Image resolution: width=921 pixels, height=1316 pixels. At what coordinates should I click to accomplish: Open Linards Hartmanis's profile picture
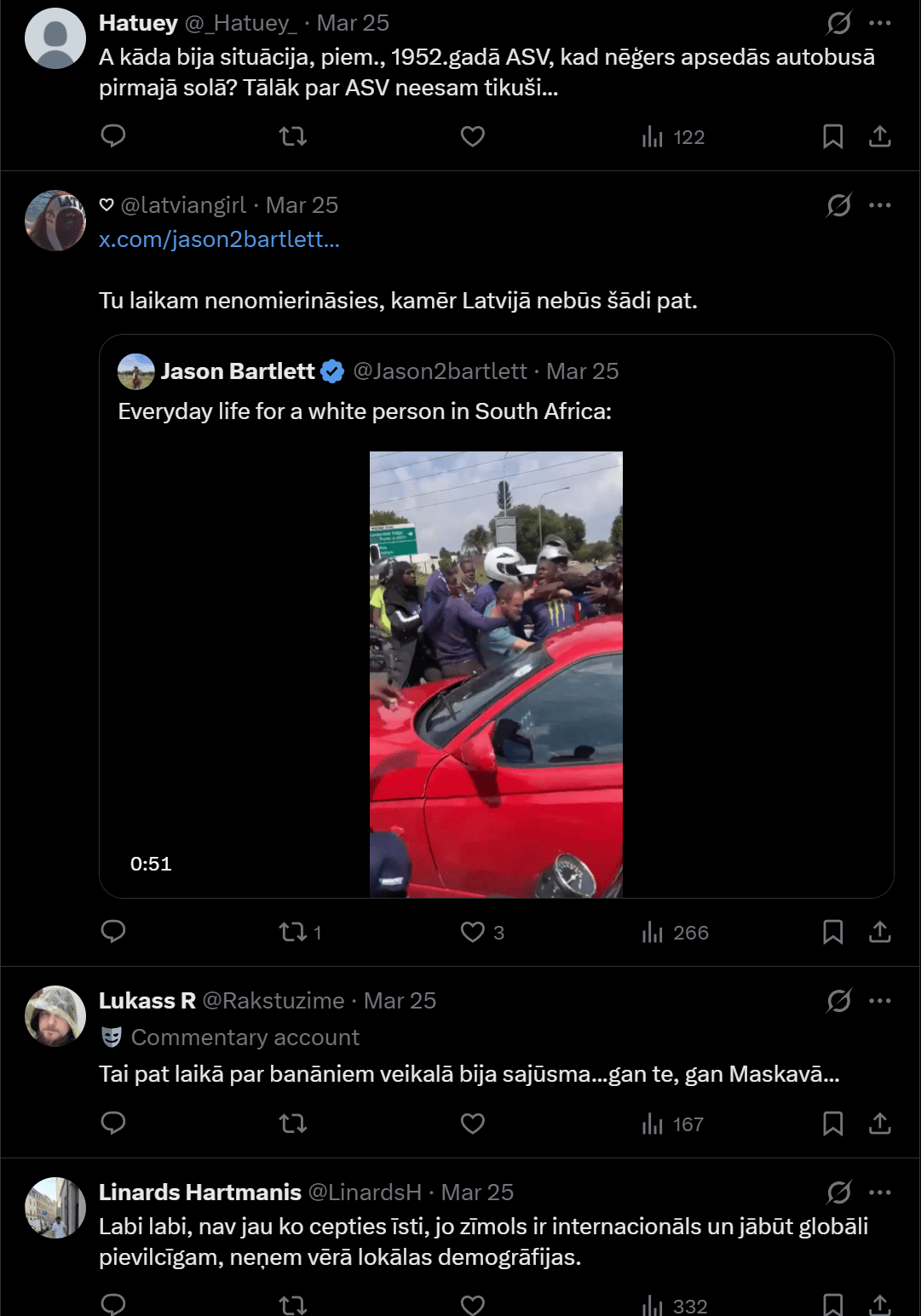(55, 1208)
